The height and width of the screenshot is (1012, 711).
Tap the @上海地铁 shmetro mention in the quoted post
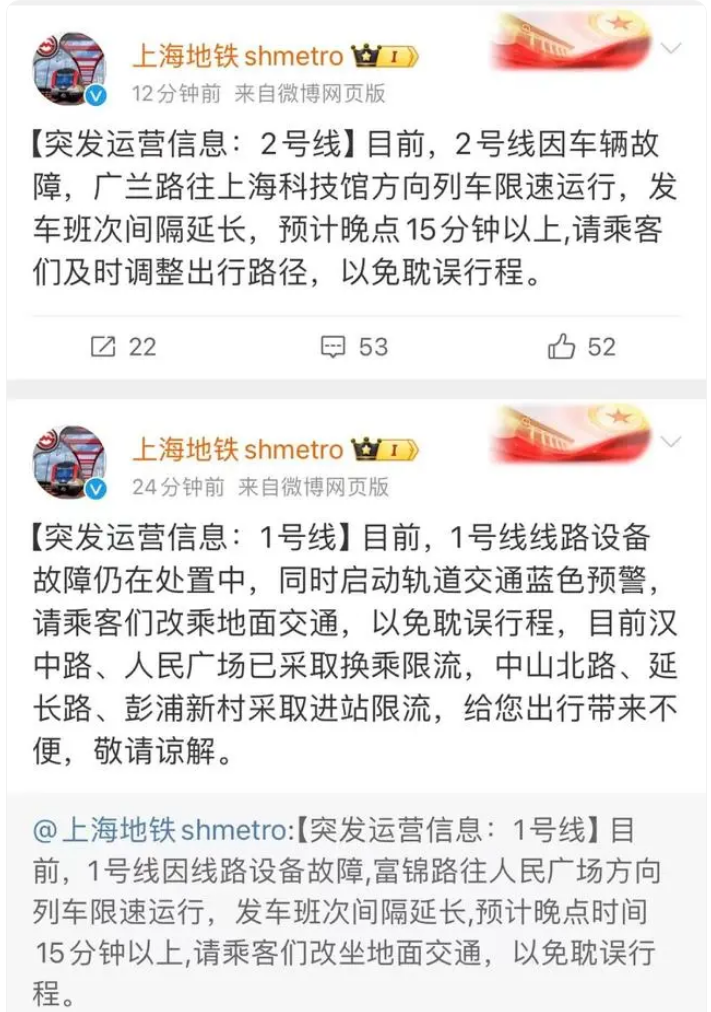point(161,829)
